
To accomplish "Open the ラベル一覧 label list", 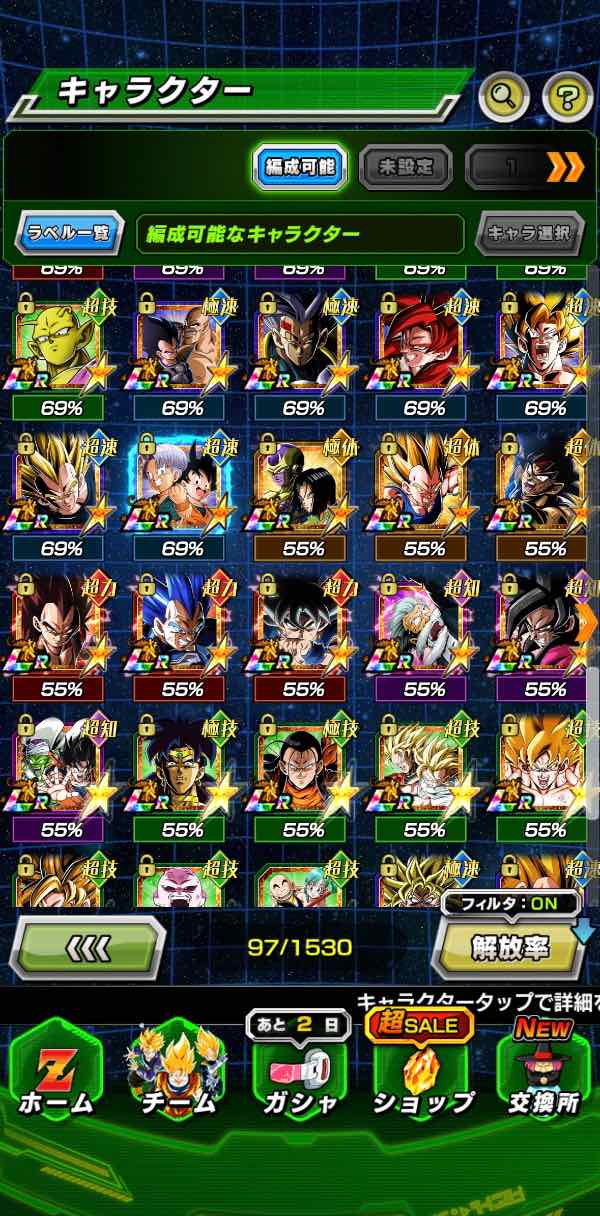I will 70,234.
